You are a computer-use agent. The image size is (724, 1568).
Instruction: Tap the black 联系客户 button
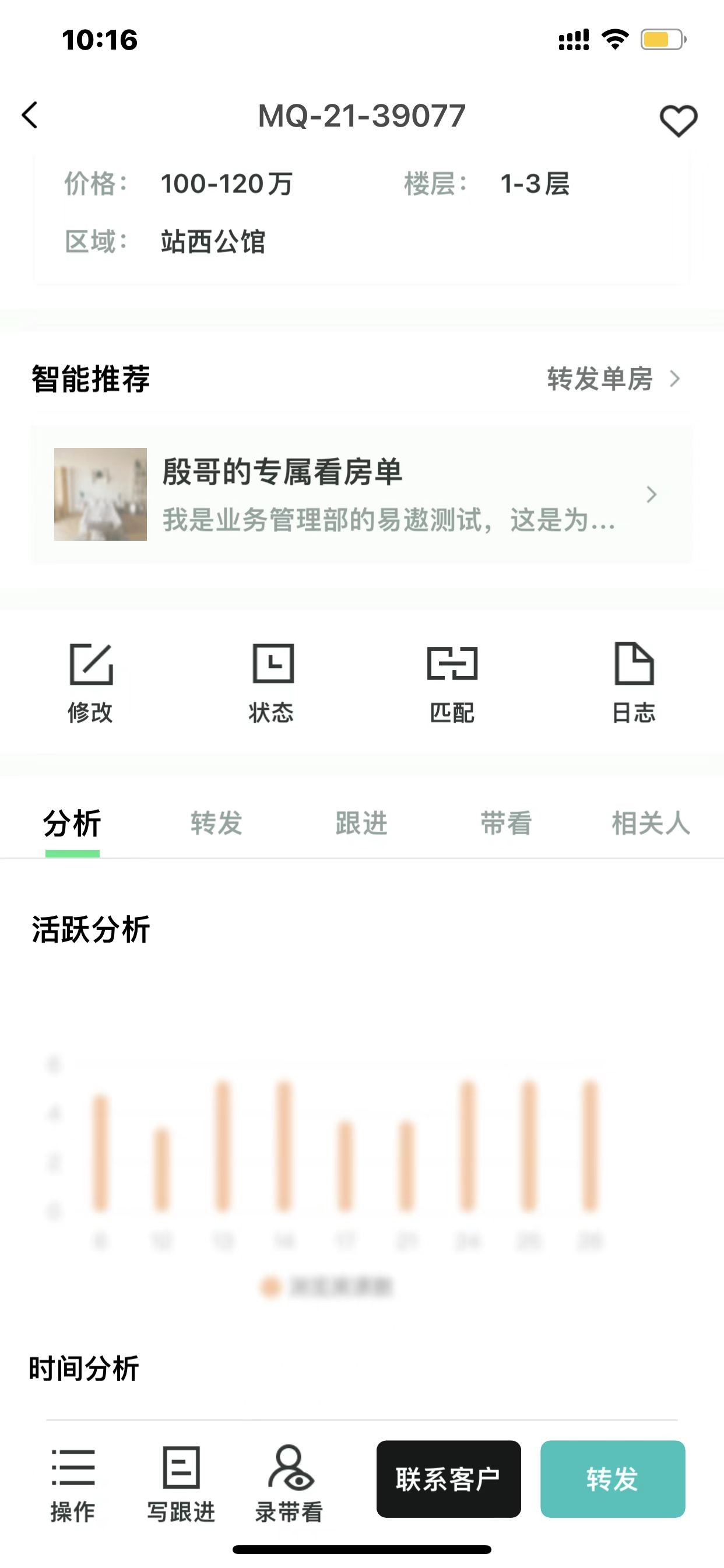pyautogui.click(x=448, y=1479)
